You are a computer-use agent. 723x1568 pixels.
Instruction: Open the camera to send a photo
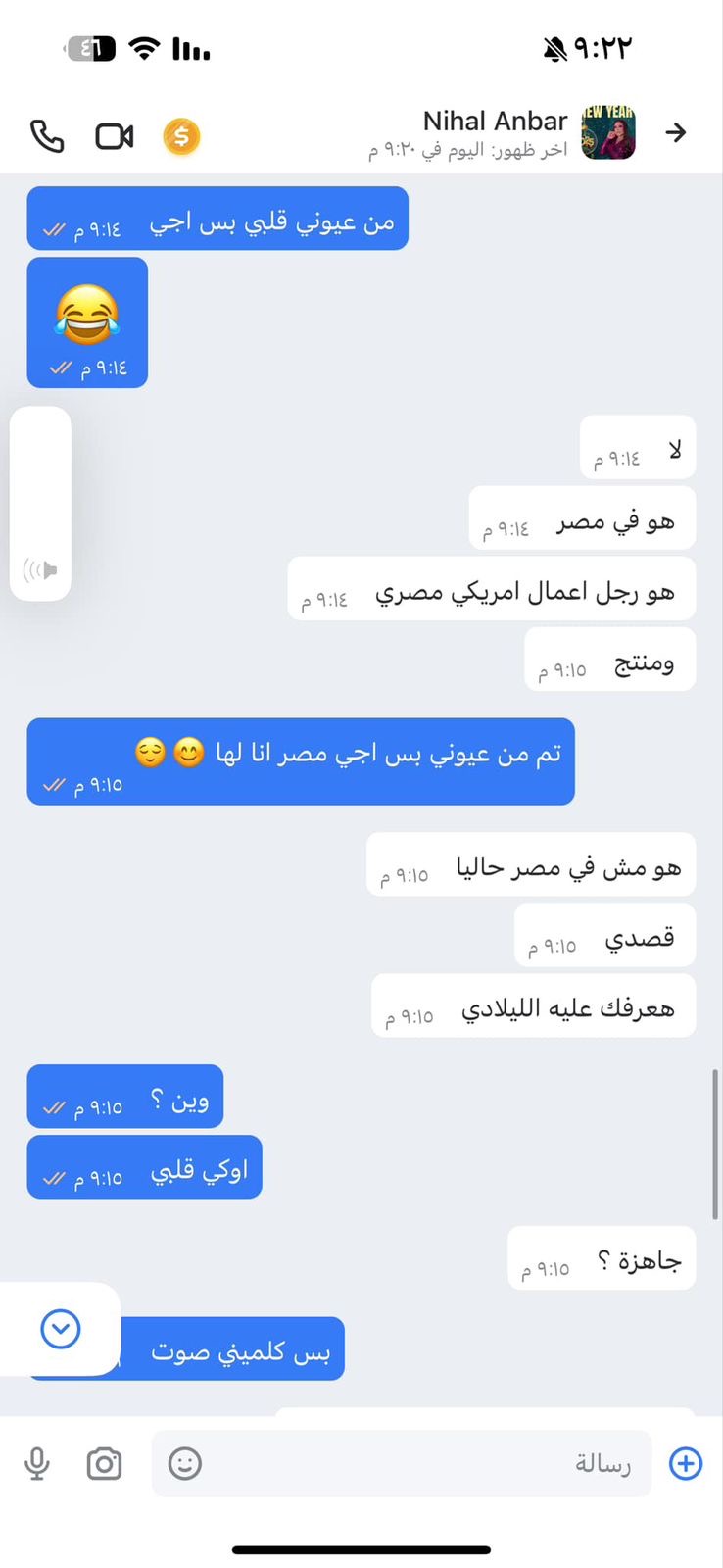[104, 1463]
